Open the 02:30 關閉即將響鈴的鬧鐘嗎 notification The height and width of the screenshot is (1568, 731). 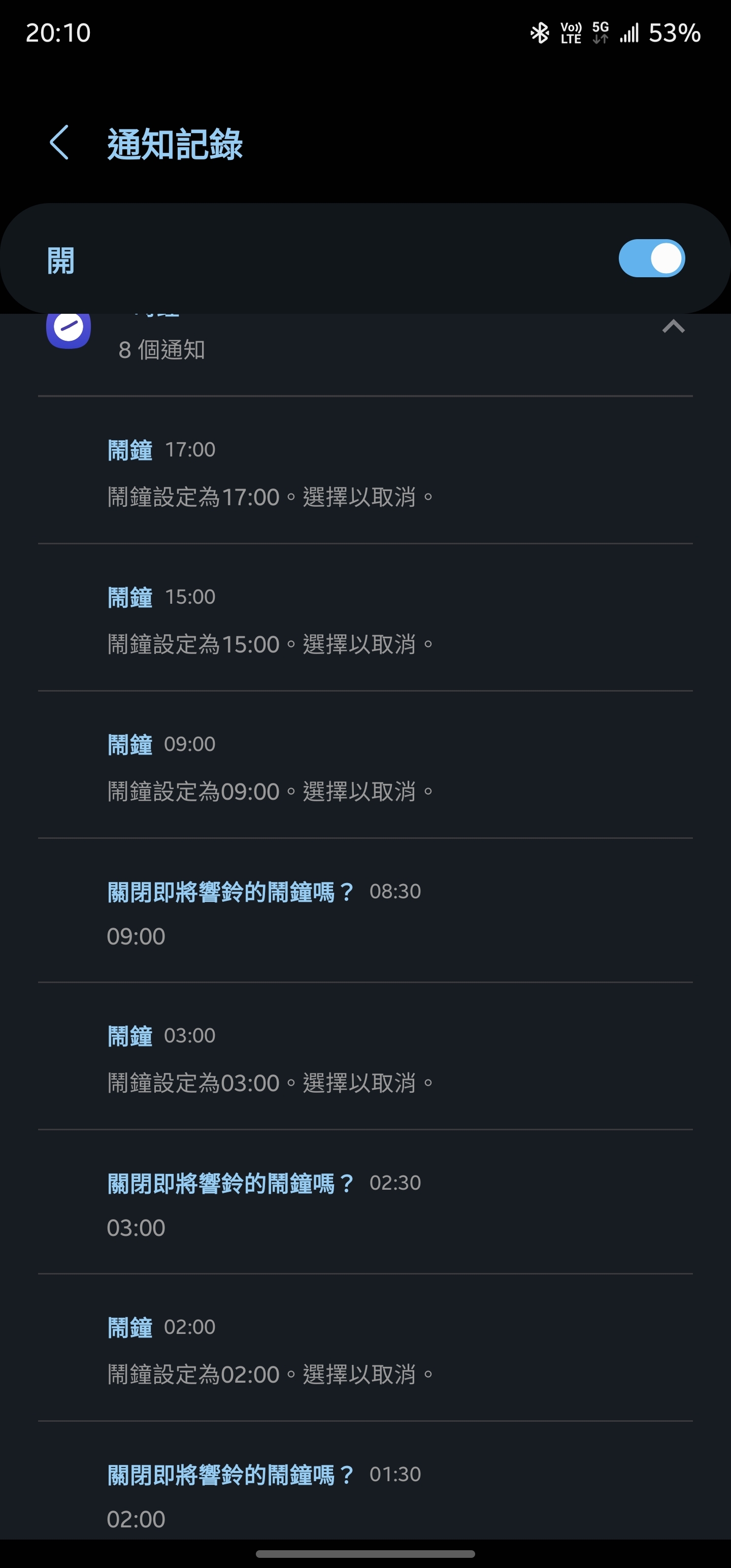click(x=365, y=1202)
